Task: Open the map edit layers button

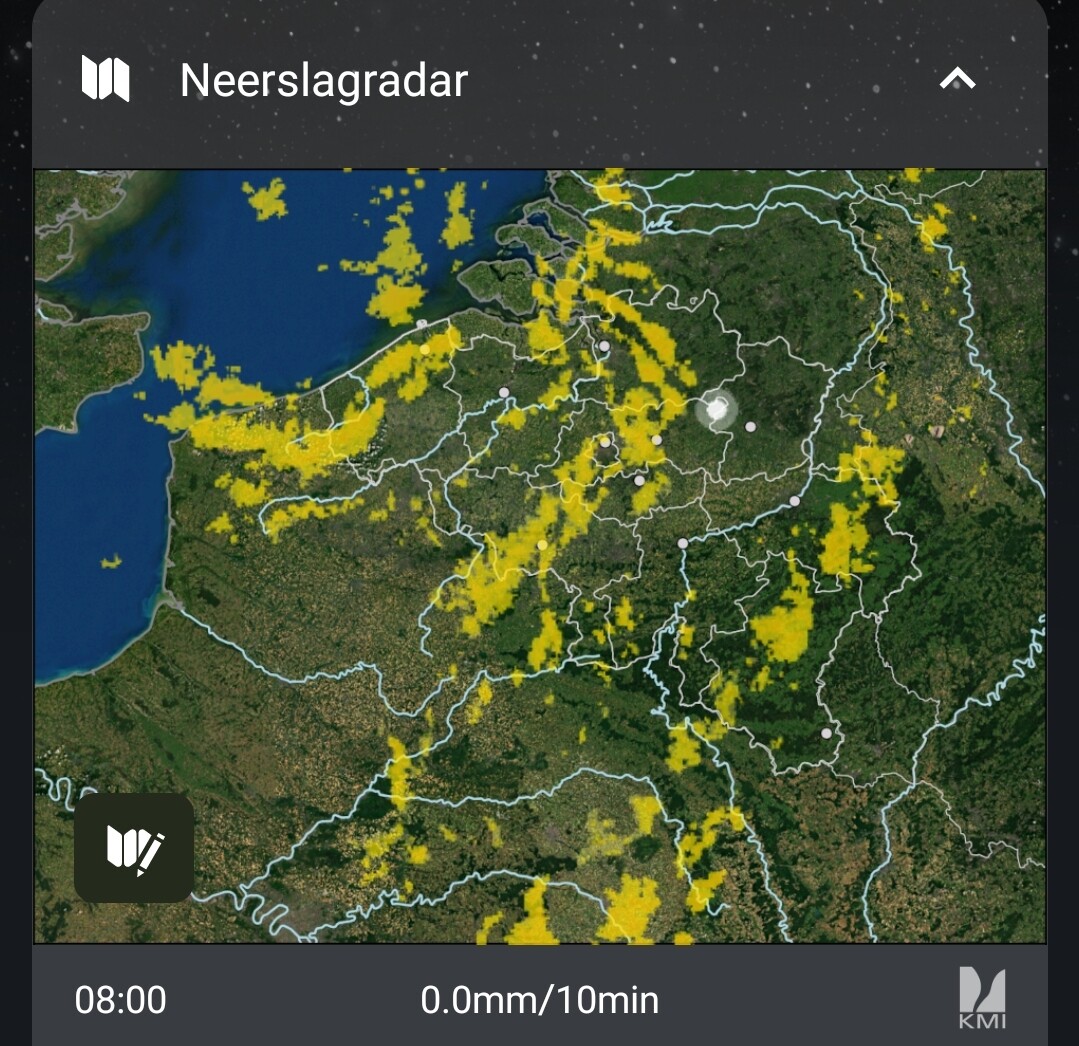Action: pyautogui.click(x=134, y=848)
